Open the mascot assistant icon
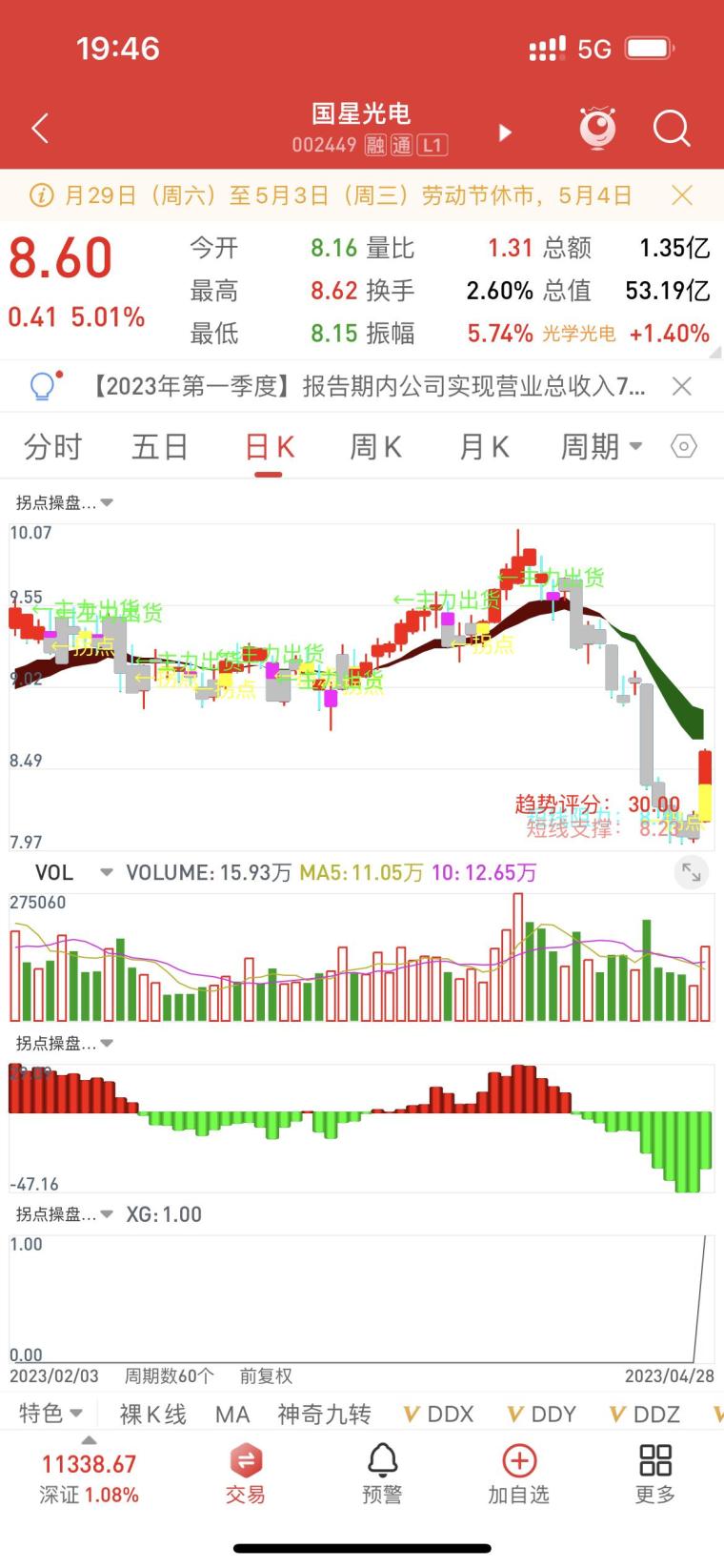Viewport: 724px width, 1568px height. point(598,128)
